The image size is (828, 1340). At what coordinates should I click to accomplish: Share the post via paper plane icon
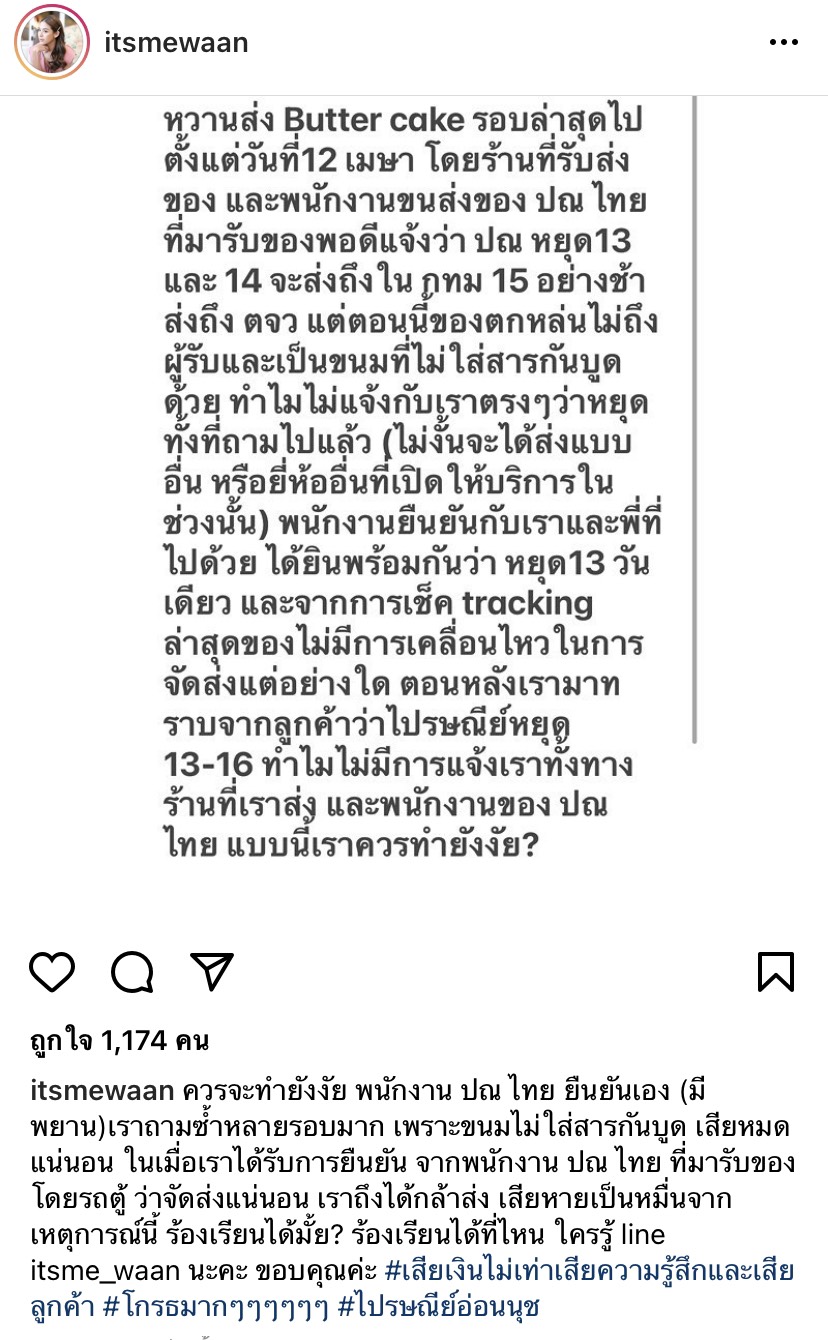[x=212, y=971]
